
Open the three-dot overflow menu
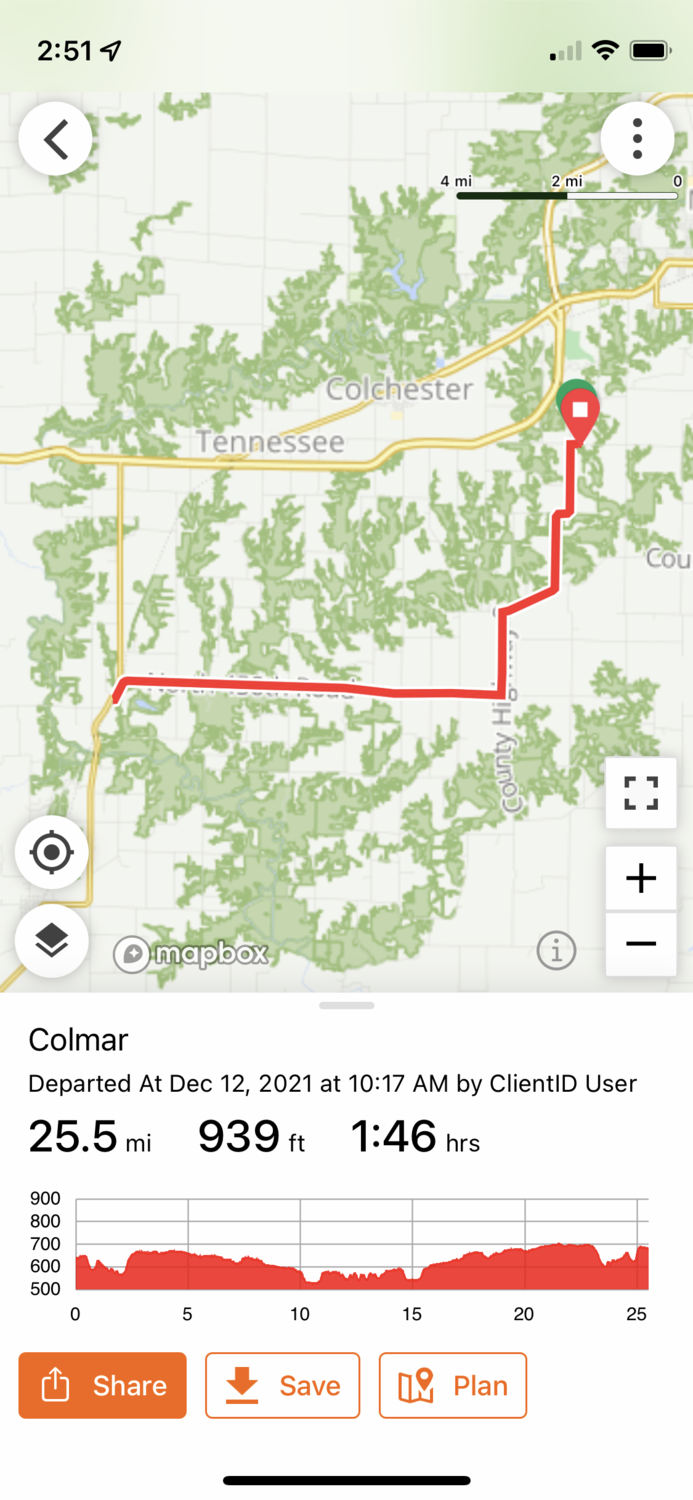[637, 139]
